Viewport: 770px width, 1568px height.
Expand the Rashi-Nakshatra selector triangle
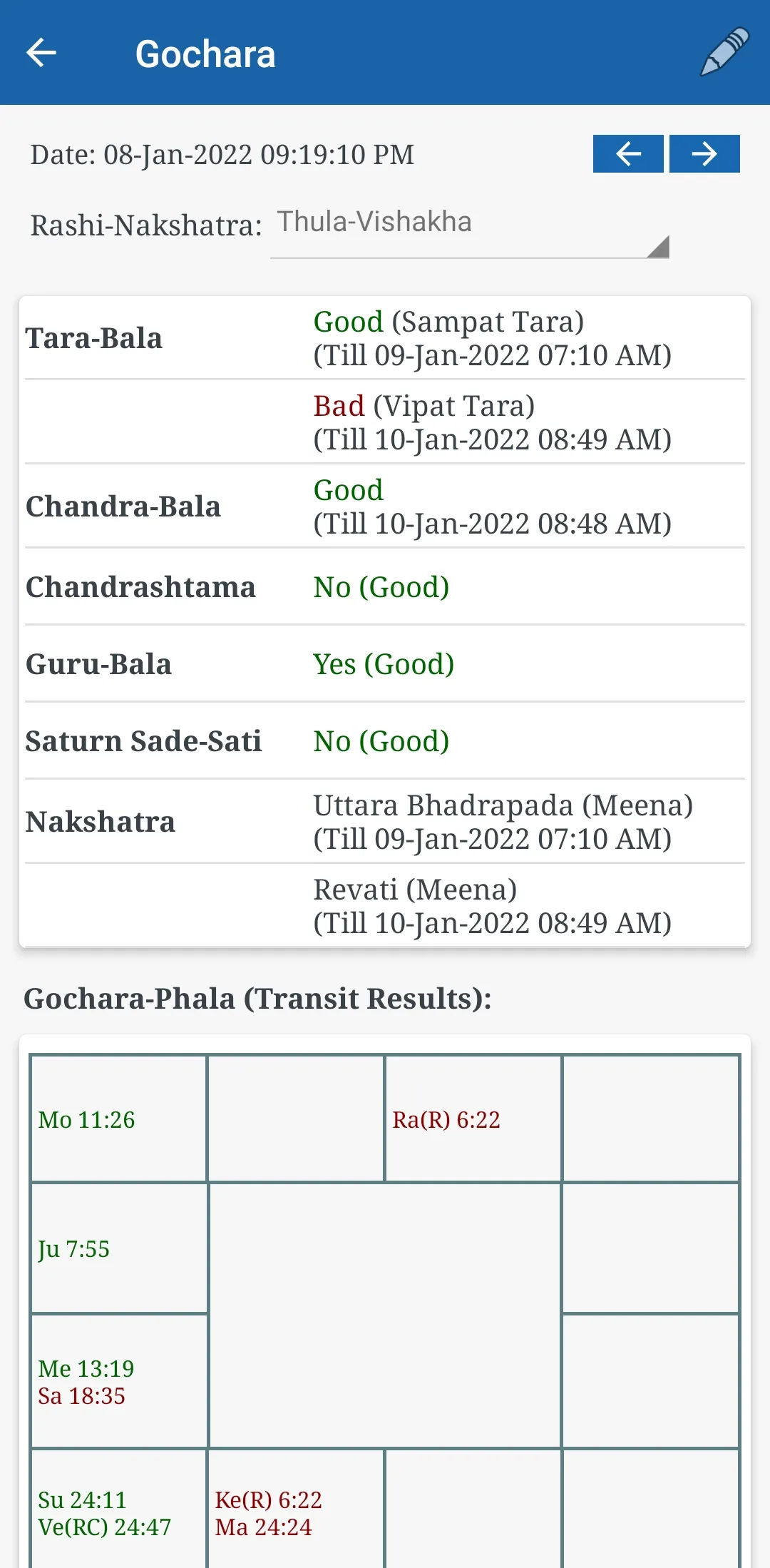(659, 248)
